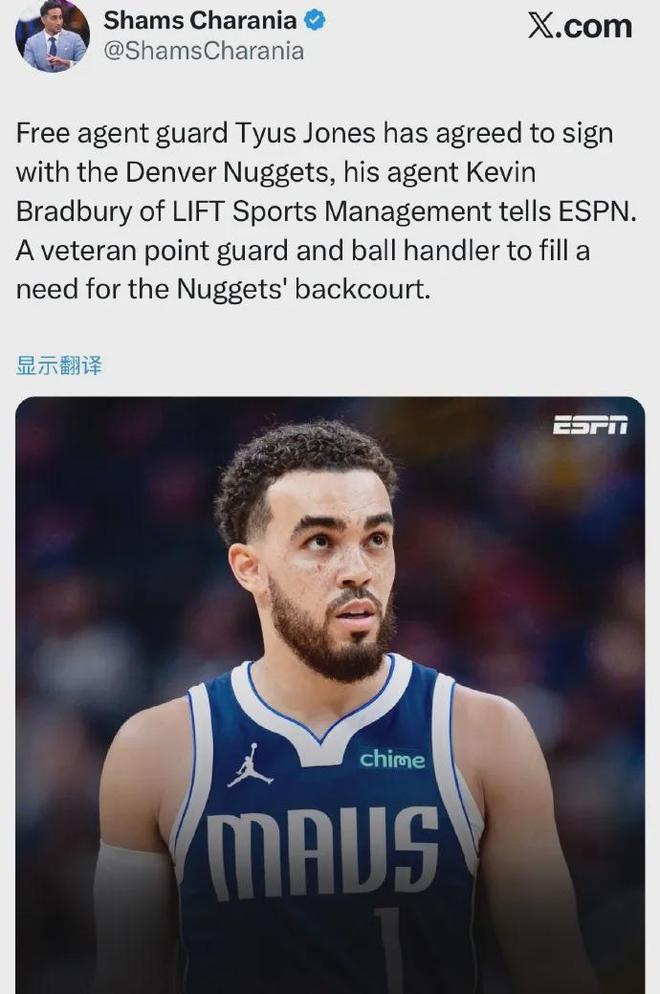Tap 显示翻译 to show the translation
This screenshot has width=660, height=994.
coord(59,365)
